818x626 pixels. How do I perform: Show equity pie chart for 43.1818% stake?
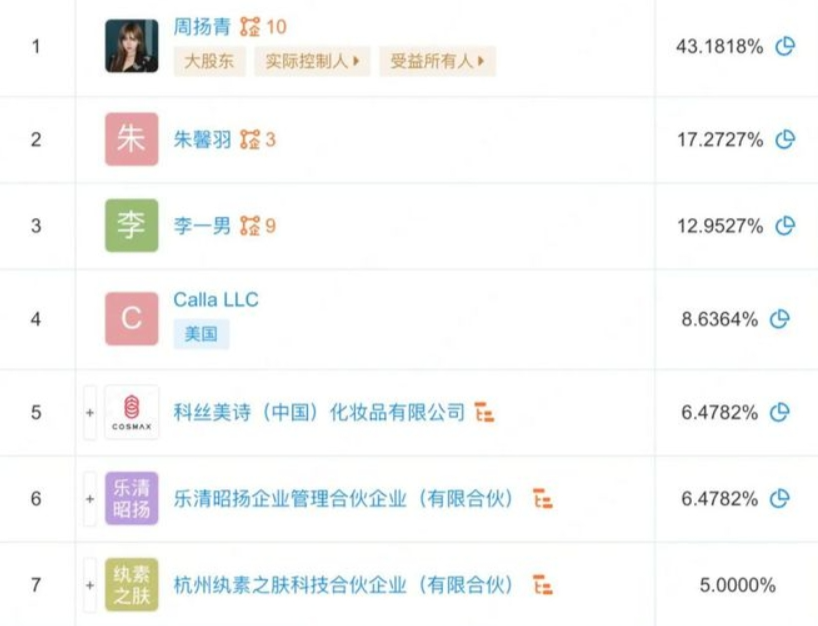click(x=786, y=47)
